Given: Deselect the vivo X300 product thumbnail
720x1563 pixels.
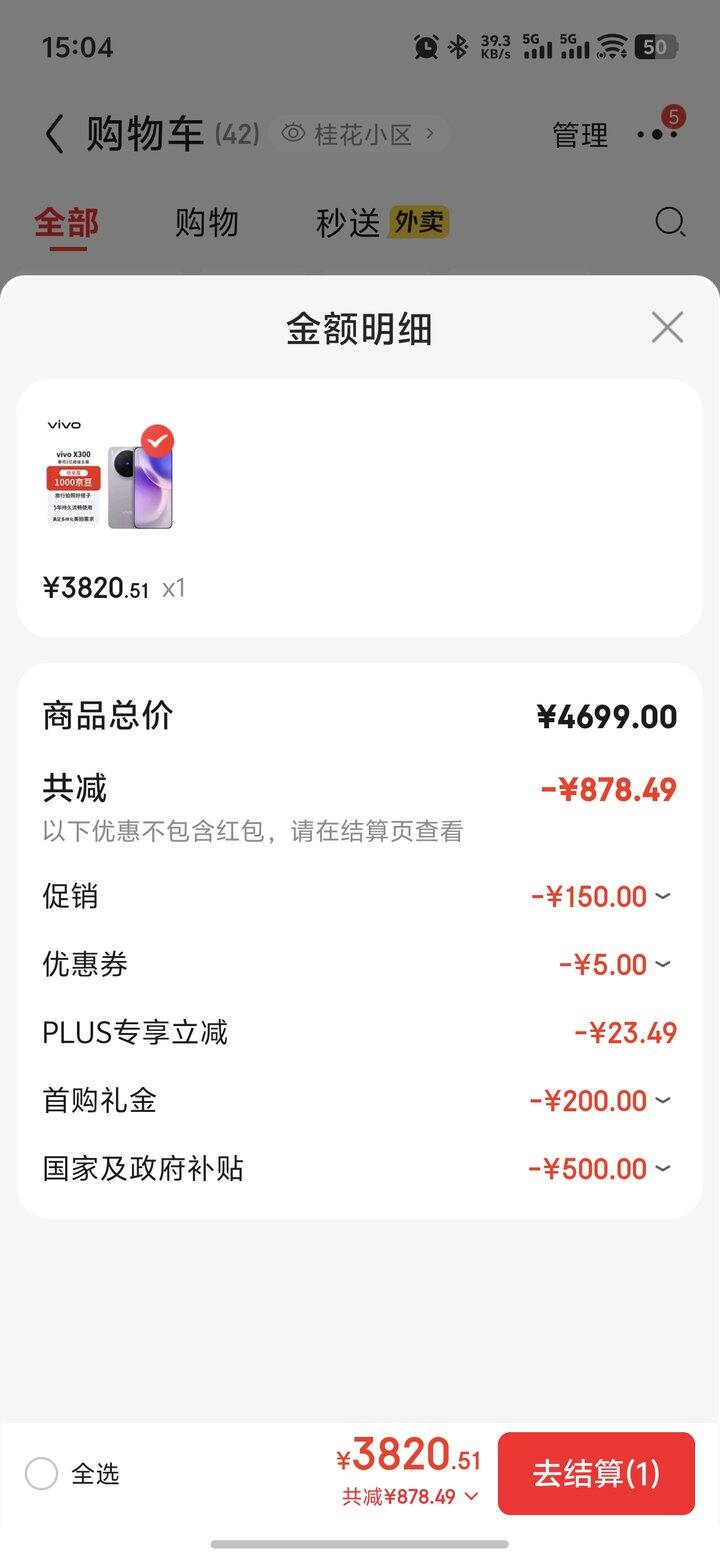Looking at the screenshot, I should pos(157,441).
